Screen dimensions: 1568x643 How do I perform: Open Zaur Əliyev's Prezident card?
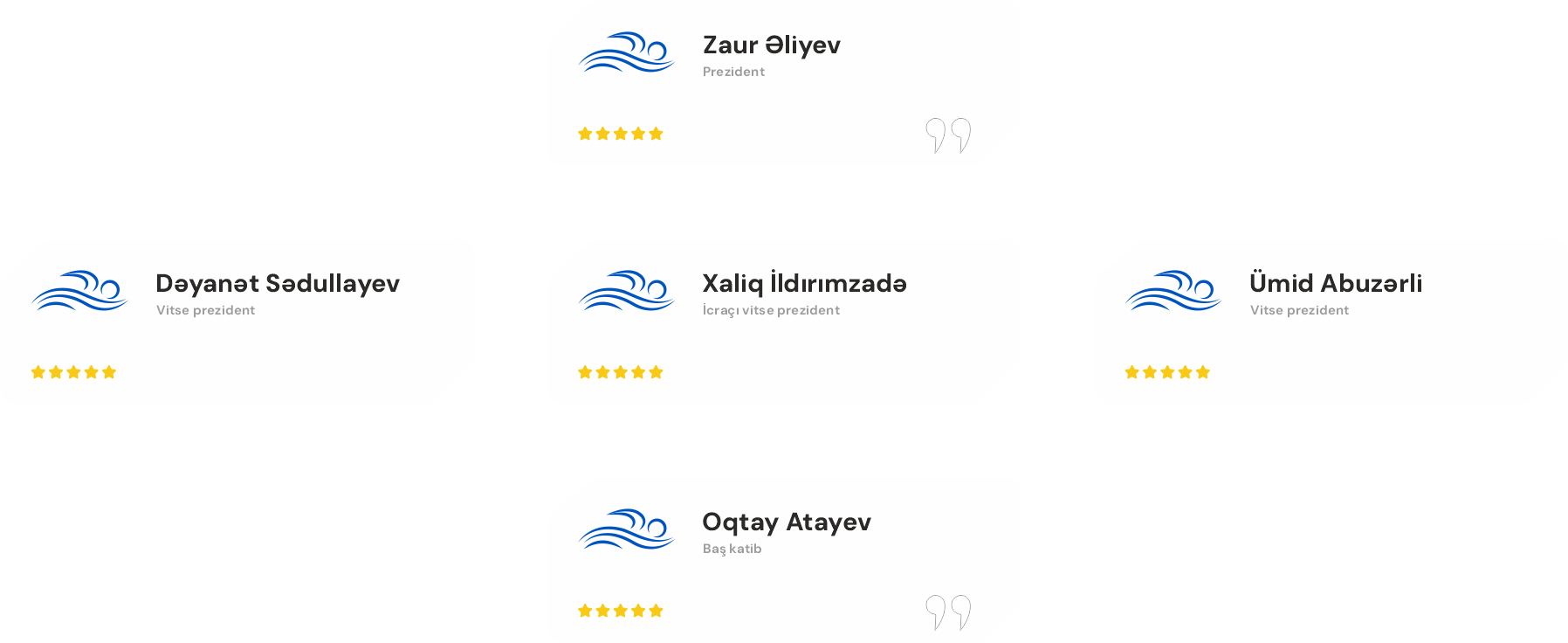coord(783,83)
